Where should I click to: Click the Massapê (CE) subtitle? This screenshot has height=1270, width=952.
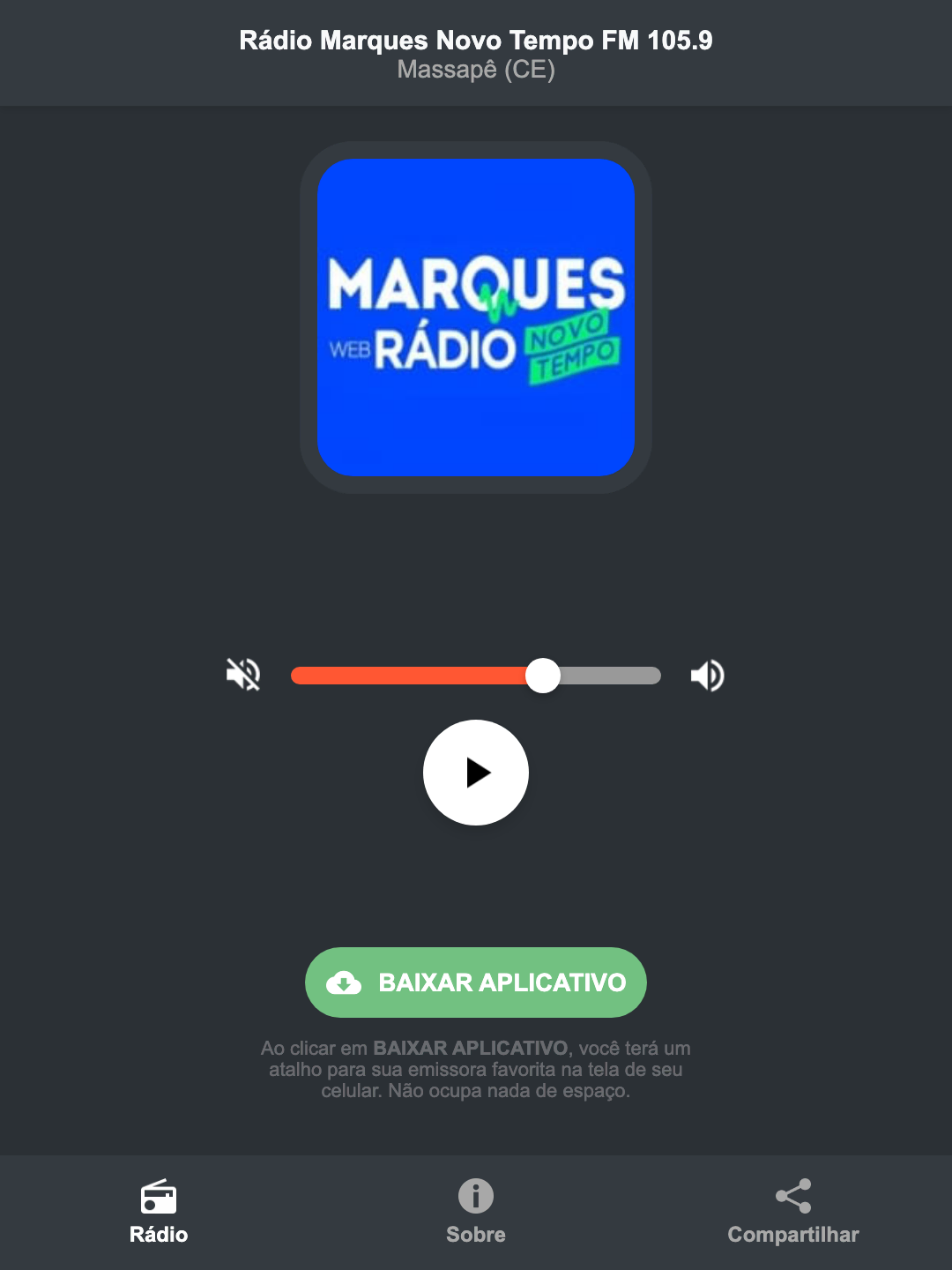[475, 71]
